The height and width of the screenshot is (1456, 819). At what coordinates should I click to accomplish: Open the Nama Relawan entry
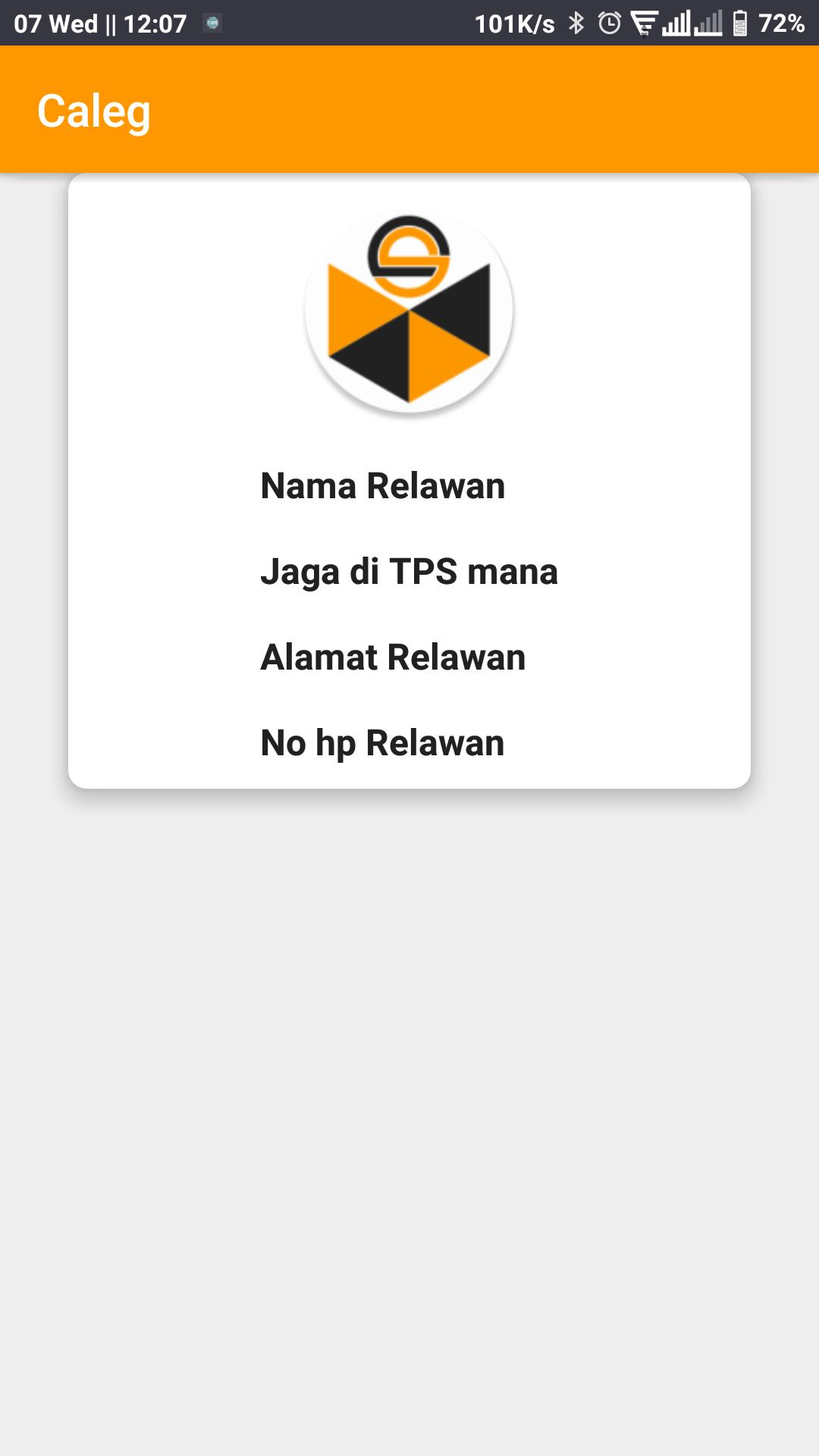coord(381,486)
